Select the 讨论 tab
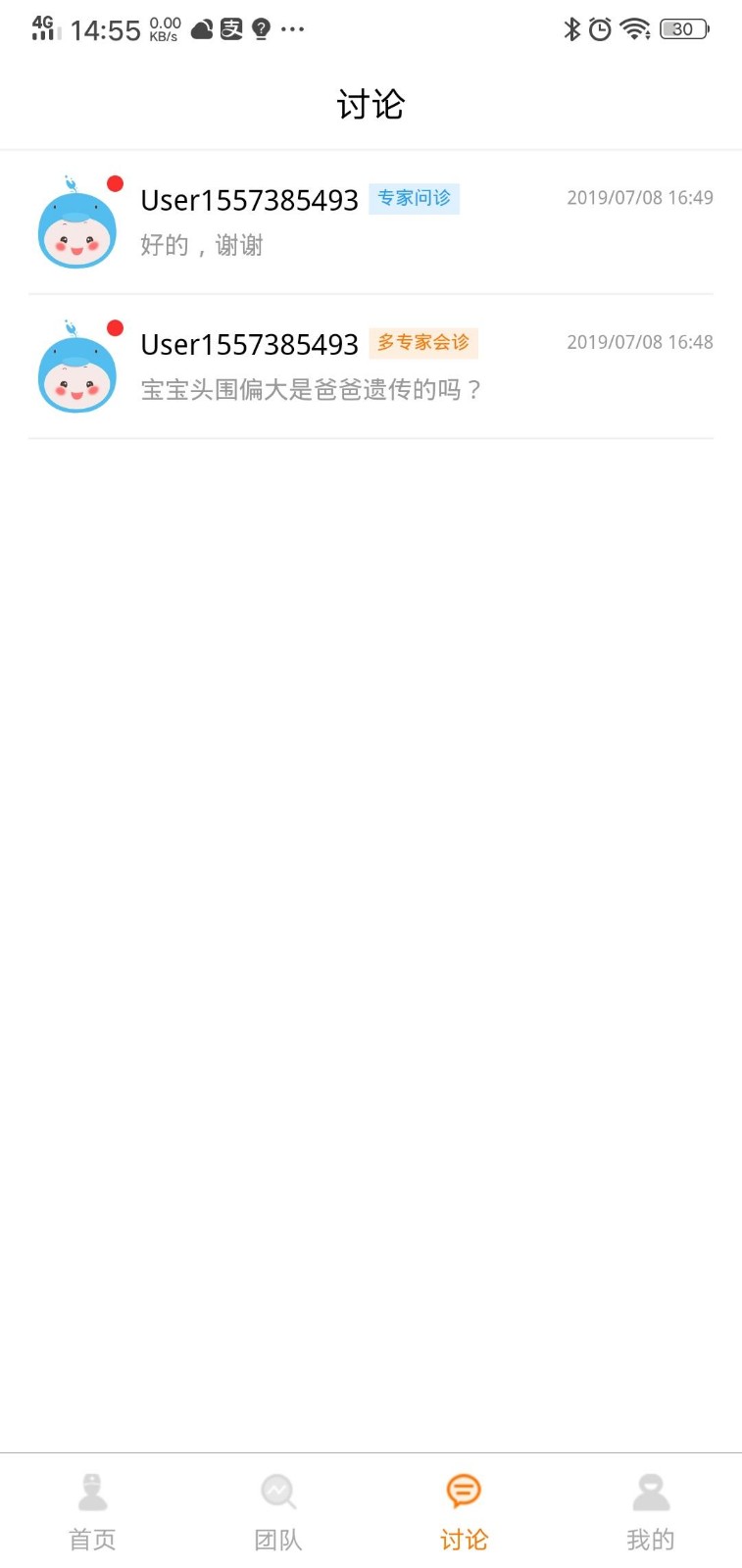This screenshot has width=742, height=1568. tap(464, 1512)
